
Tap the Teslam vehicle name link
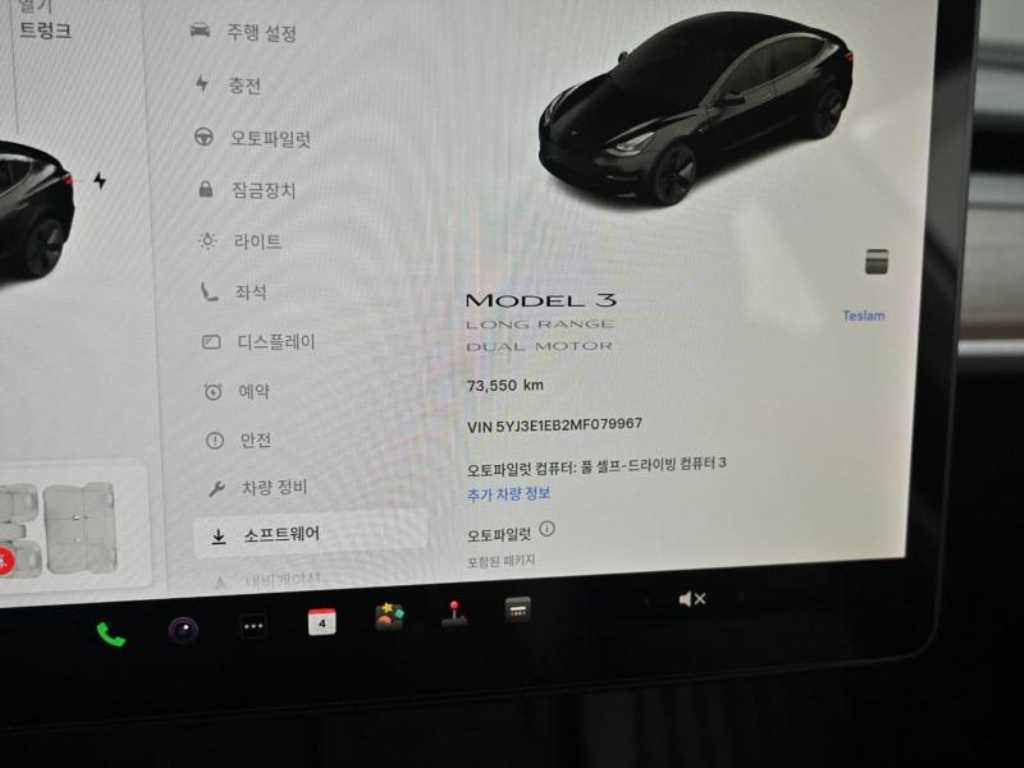coord(863,315)
